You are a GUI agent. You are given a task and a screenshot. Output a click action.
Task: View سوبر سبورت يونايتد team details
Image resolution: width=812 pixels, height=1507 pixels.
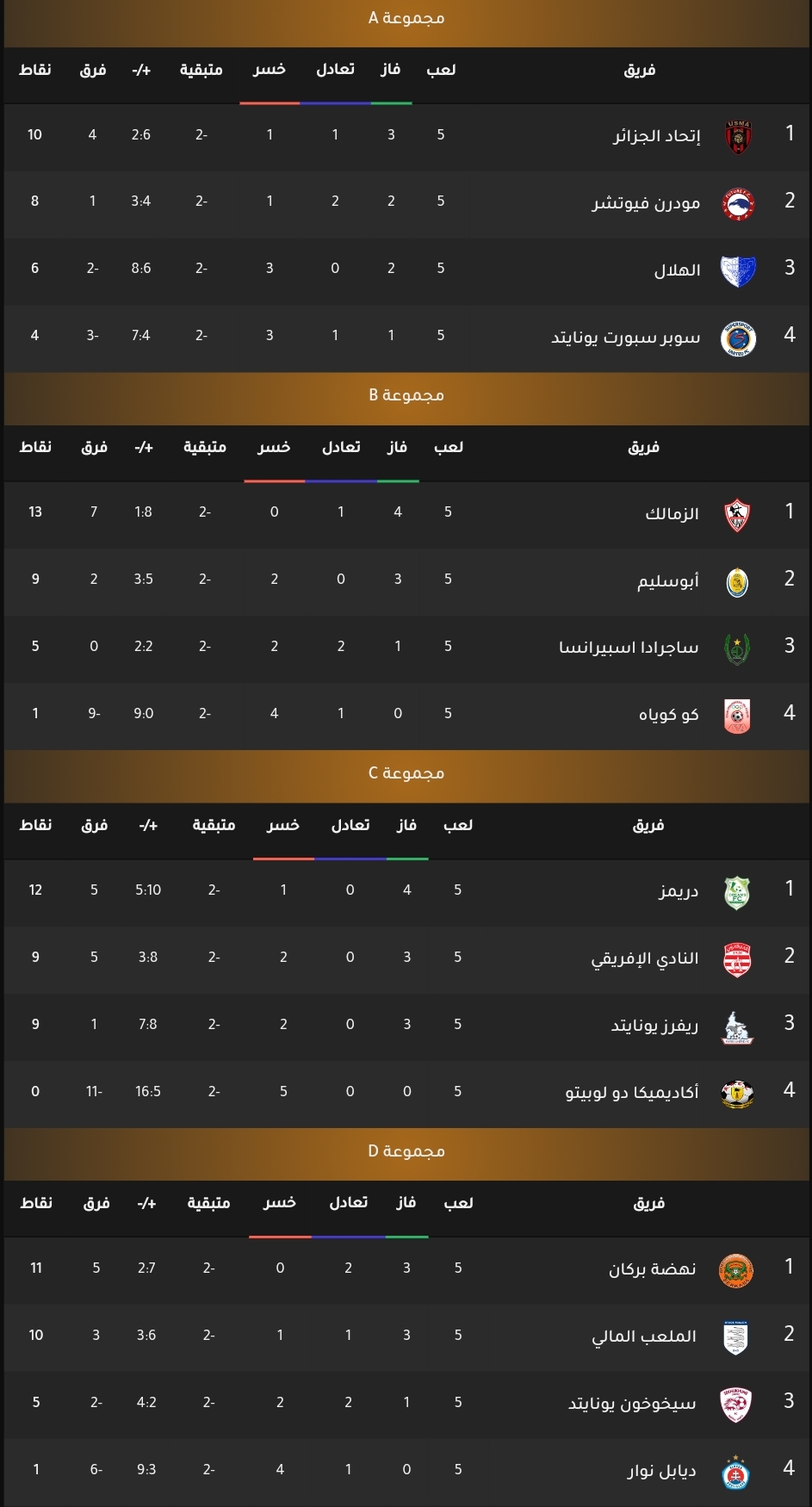[406, 337]
